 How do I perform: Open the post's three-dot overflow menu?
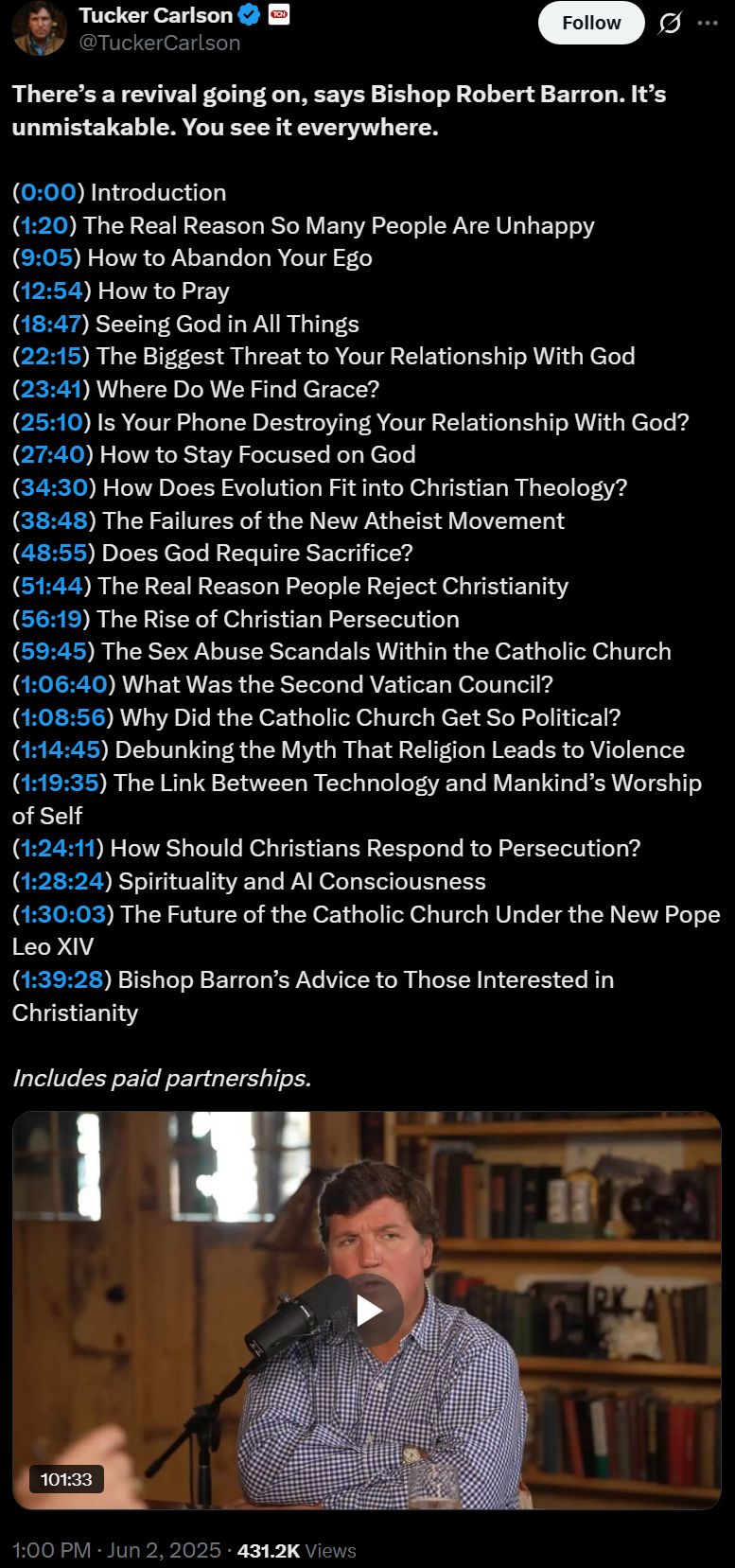click(708, 23)
